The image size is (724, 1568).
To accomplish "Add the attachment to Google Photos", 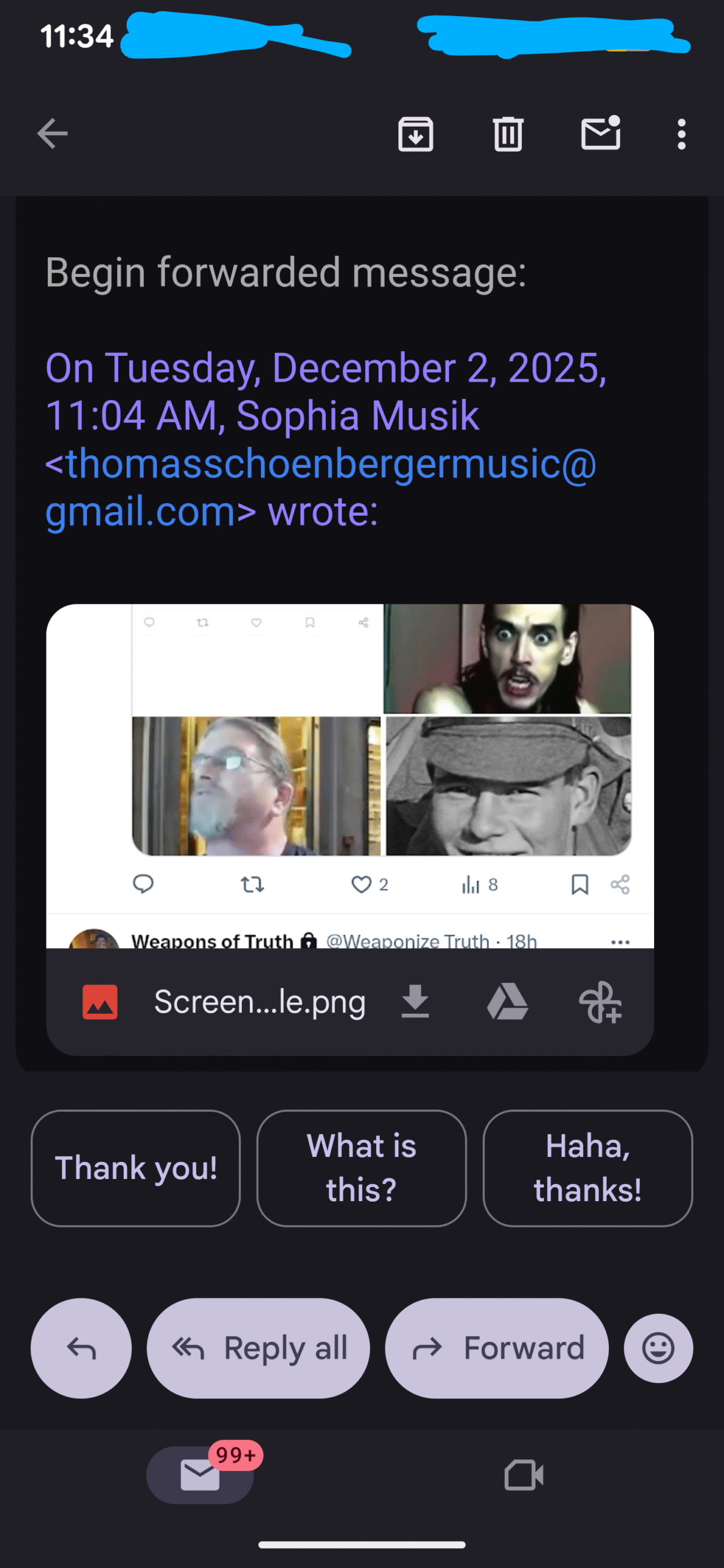I will [x=600, y=1002].
